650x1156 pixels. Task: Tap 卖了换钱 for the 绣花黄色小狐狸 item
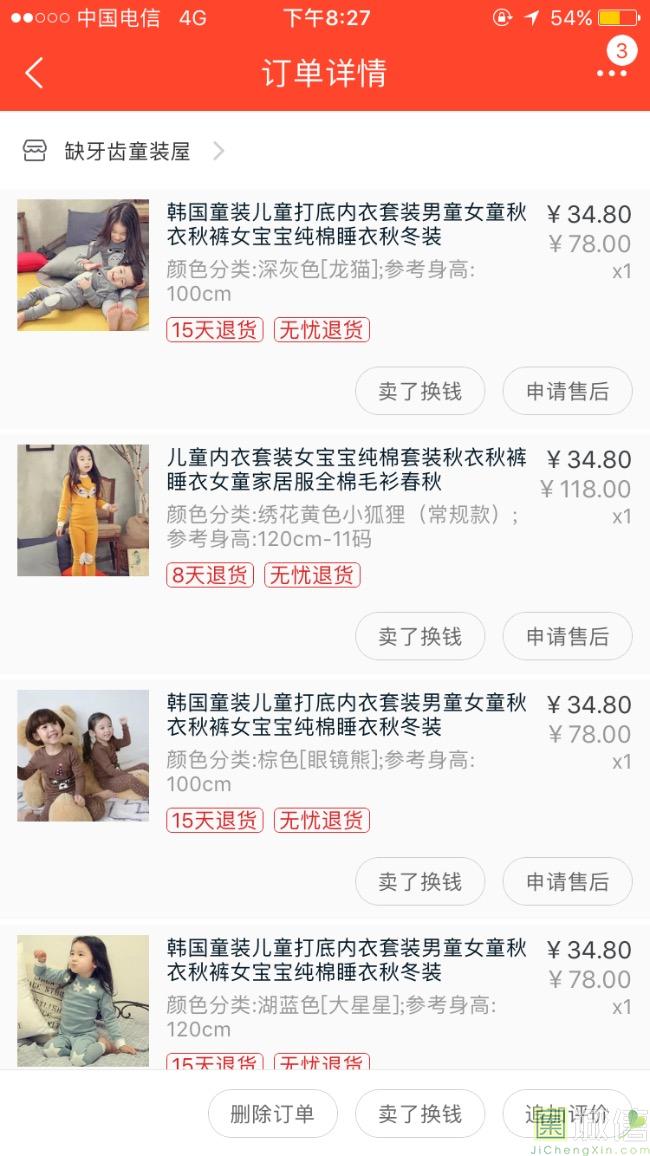click(x=420, y=636)
